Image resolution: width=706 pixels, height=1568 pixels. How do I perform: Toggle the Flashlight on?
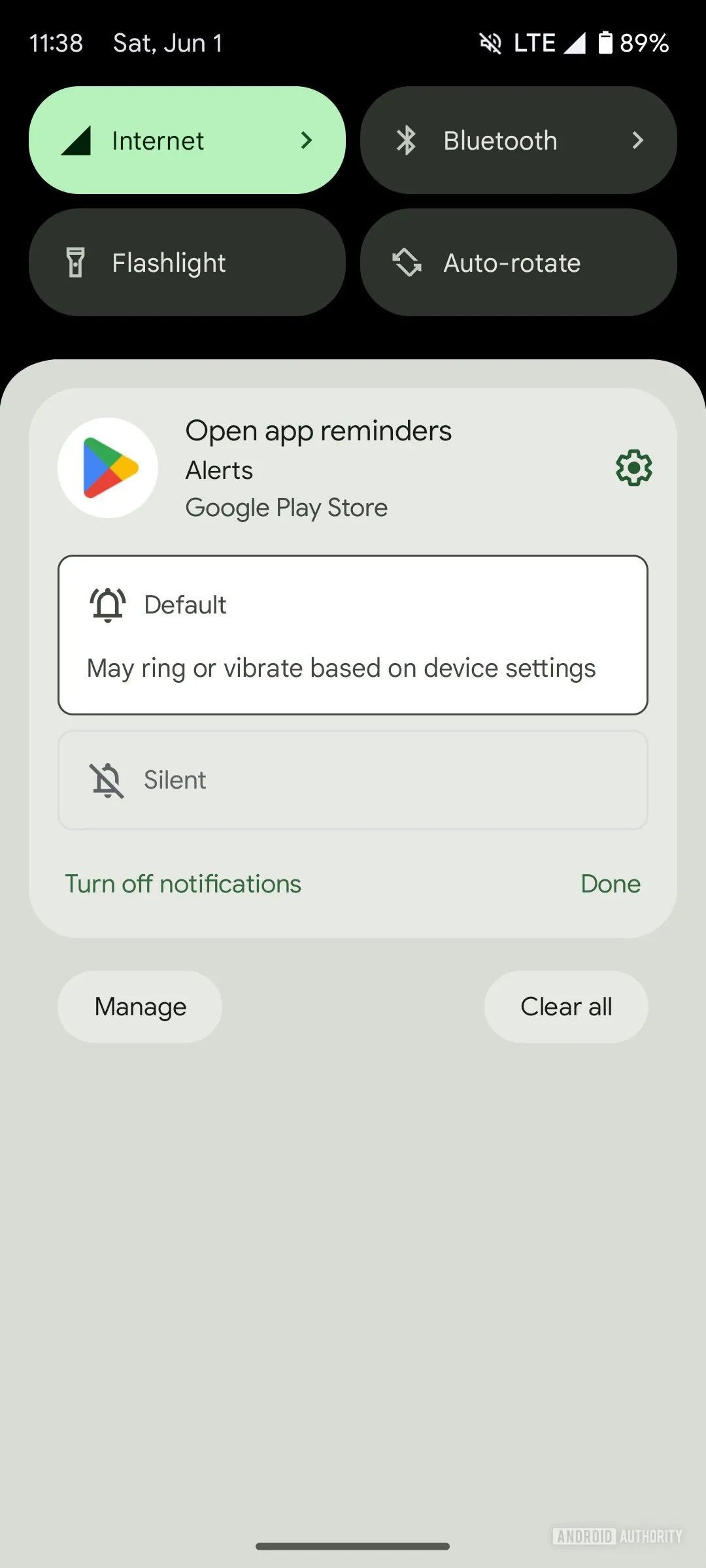186,262
